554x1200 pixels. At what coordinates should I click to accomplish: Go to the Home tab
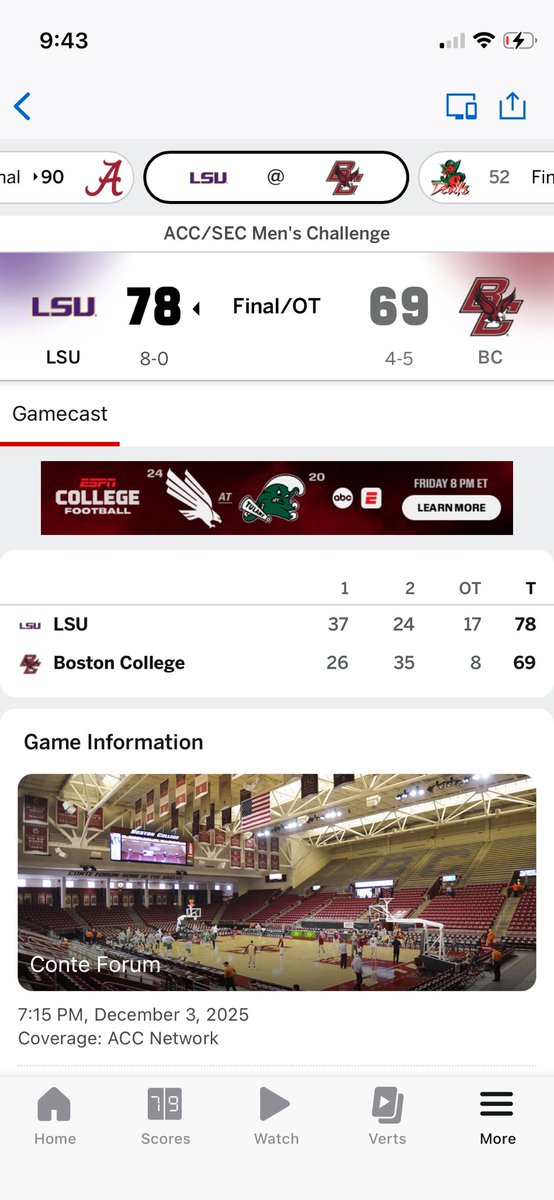point(55,1116)
